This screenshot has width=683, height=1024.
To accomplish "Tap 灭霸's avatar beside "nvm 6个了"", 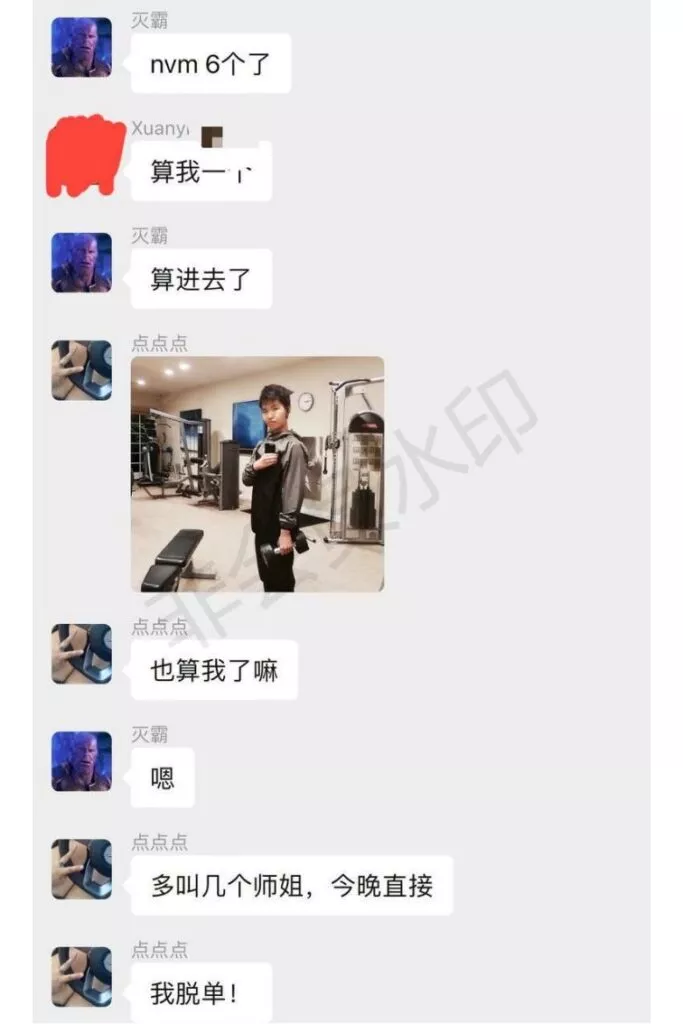I will 81,48.
